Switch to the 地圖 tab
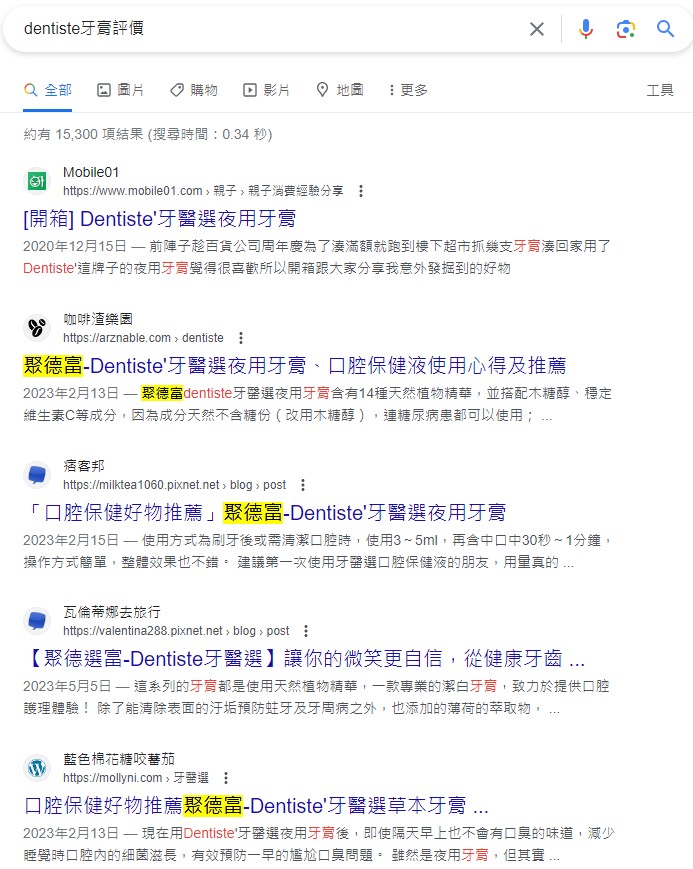Screen dimensions: 693x869 click(x=339, y=90)
